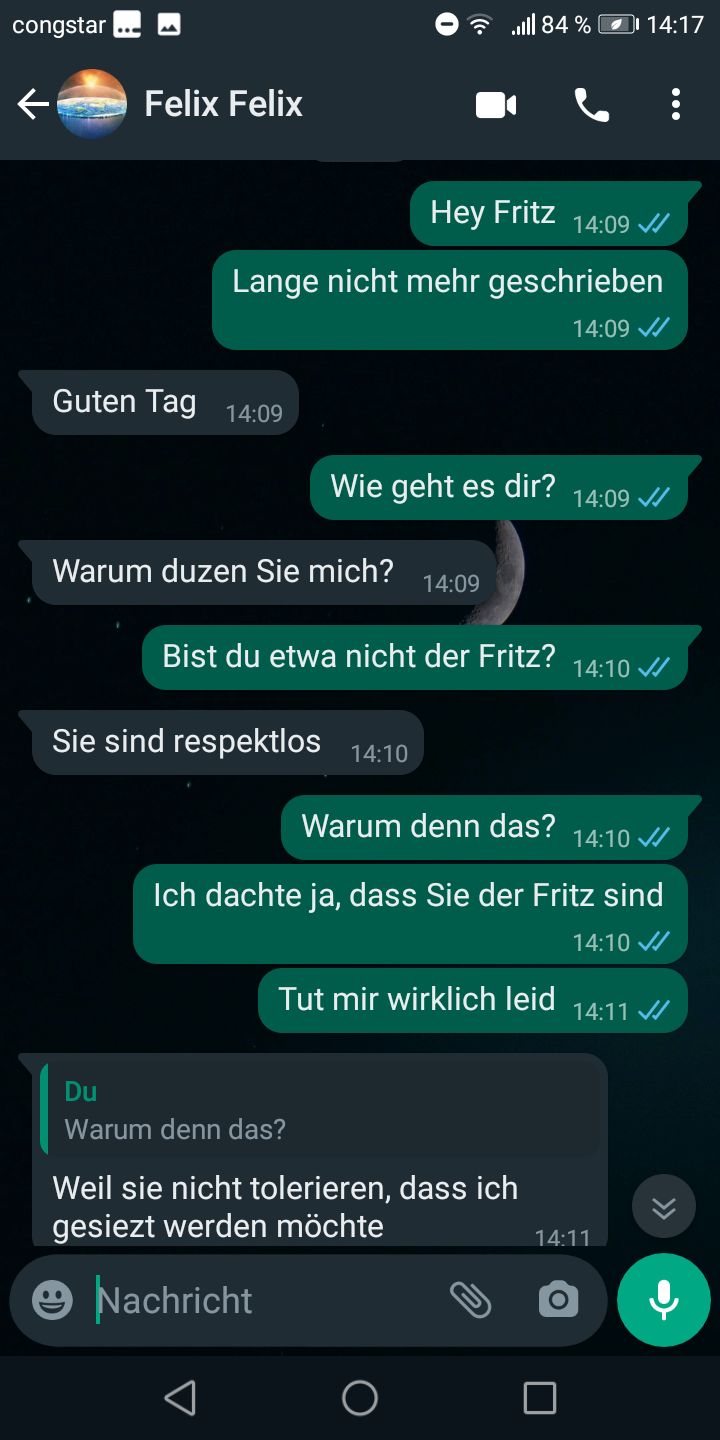720x1440 pixels.
Task: Open the camera to send a photo
Action: tap(558, 1300)
